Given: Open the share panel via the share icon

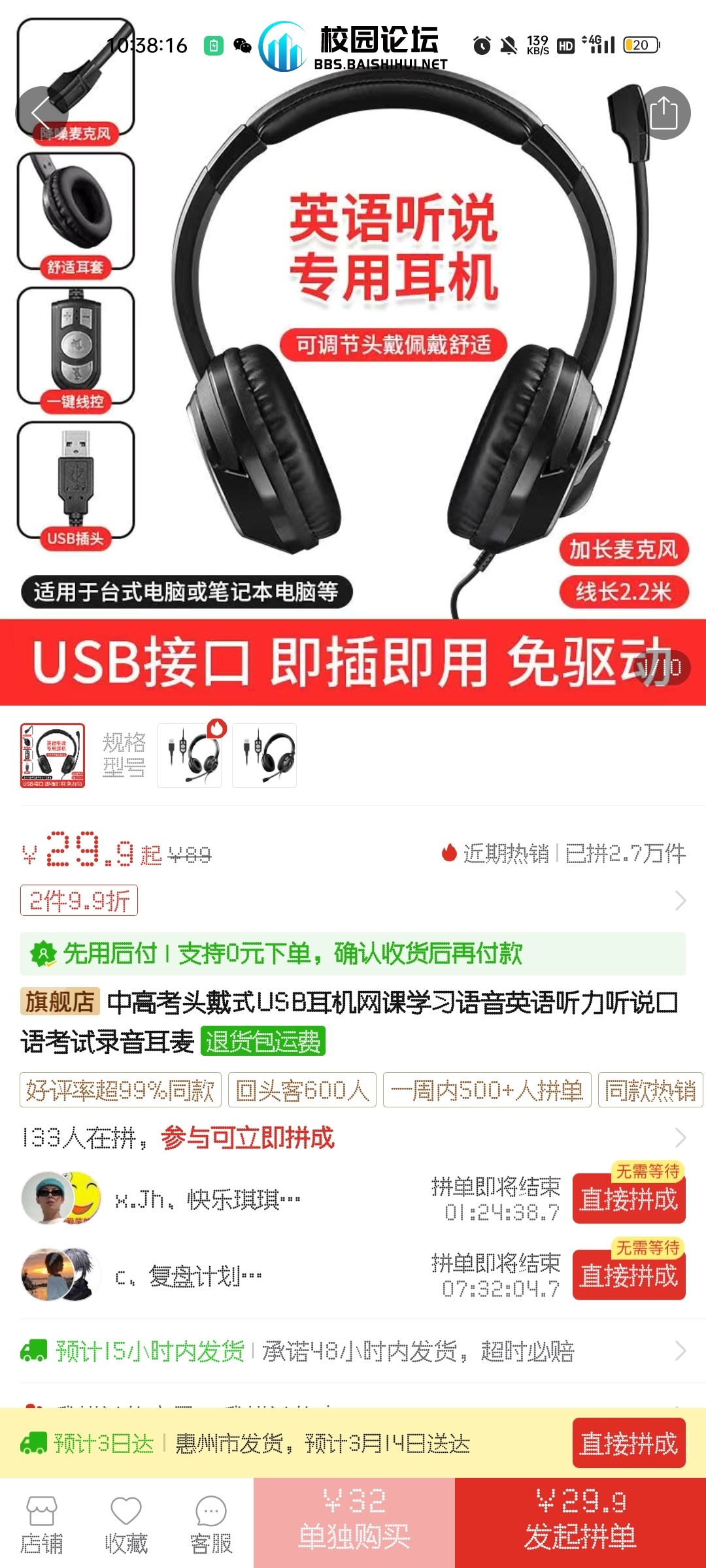Looking at the screenshot, I should [x=666, y=112].
